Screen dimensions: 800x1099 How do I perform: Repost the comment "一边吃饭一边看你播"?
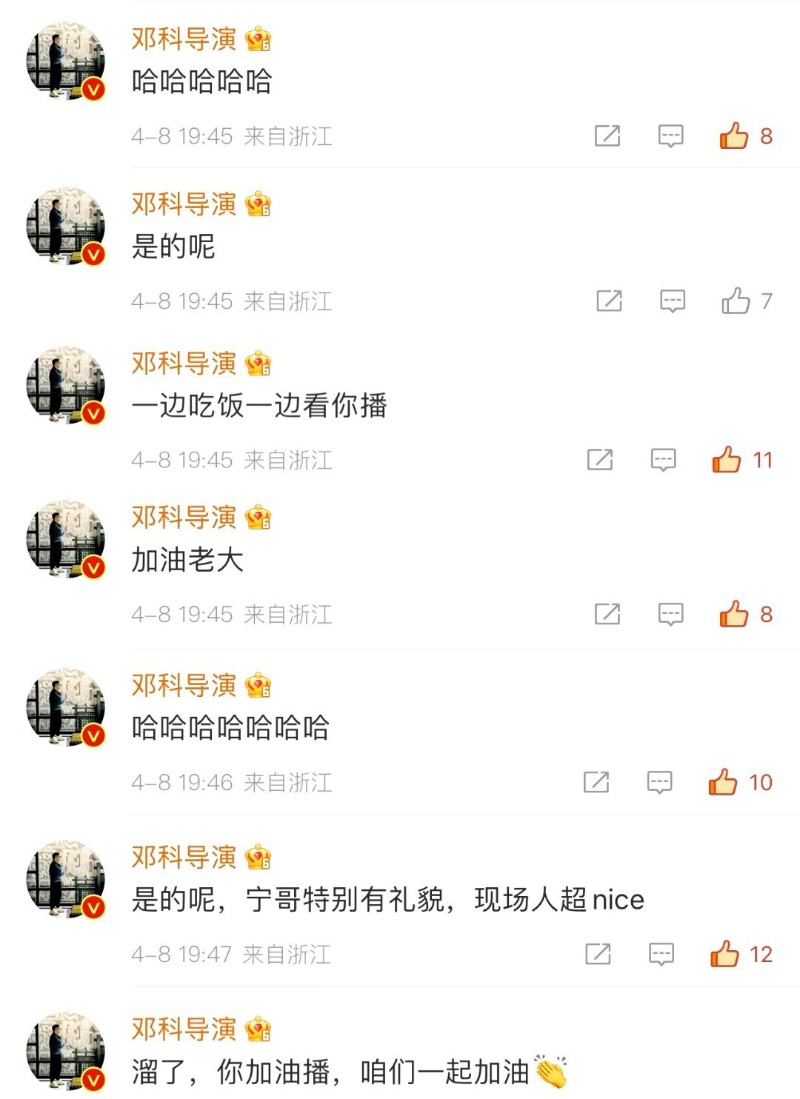point(599,460)
